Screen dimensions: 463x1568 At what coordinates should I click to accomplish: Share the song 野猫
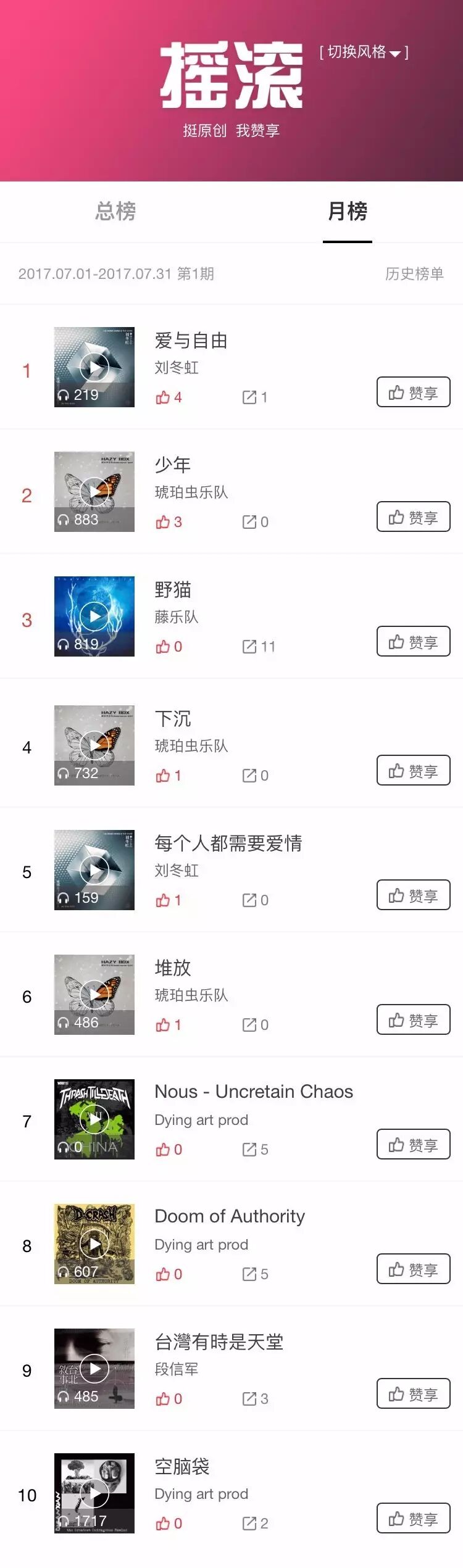[x=257, y=647]
